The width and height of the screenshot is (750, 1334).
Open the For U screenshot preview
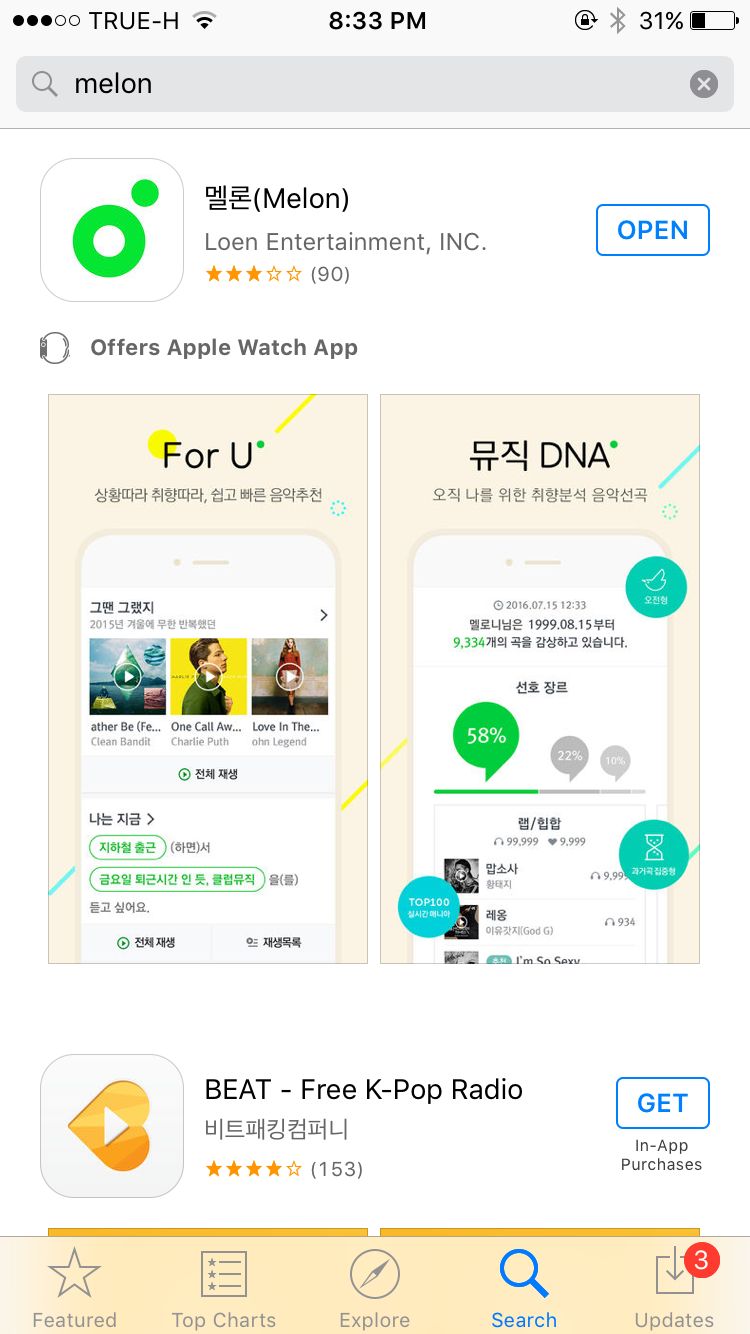[x=208, y=678]
